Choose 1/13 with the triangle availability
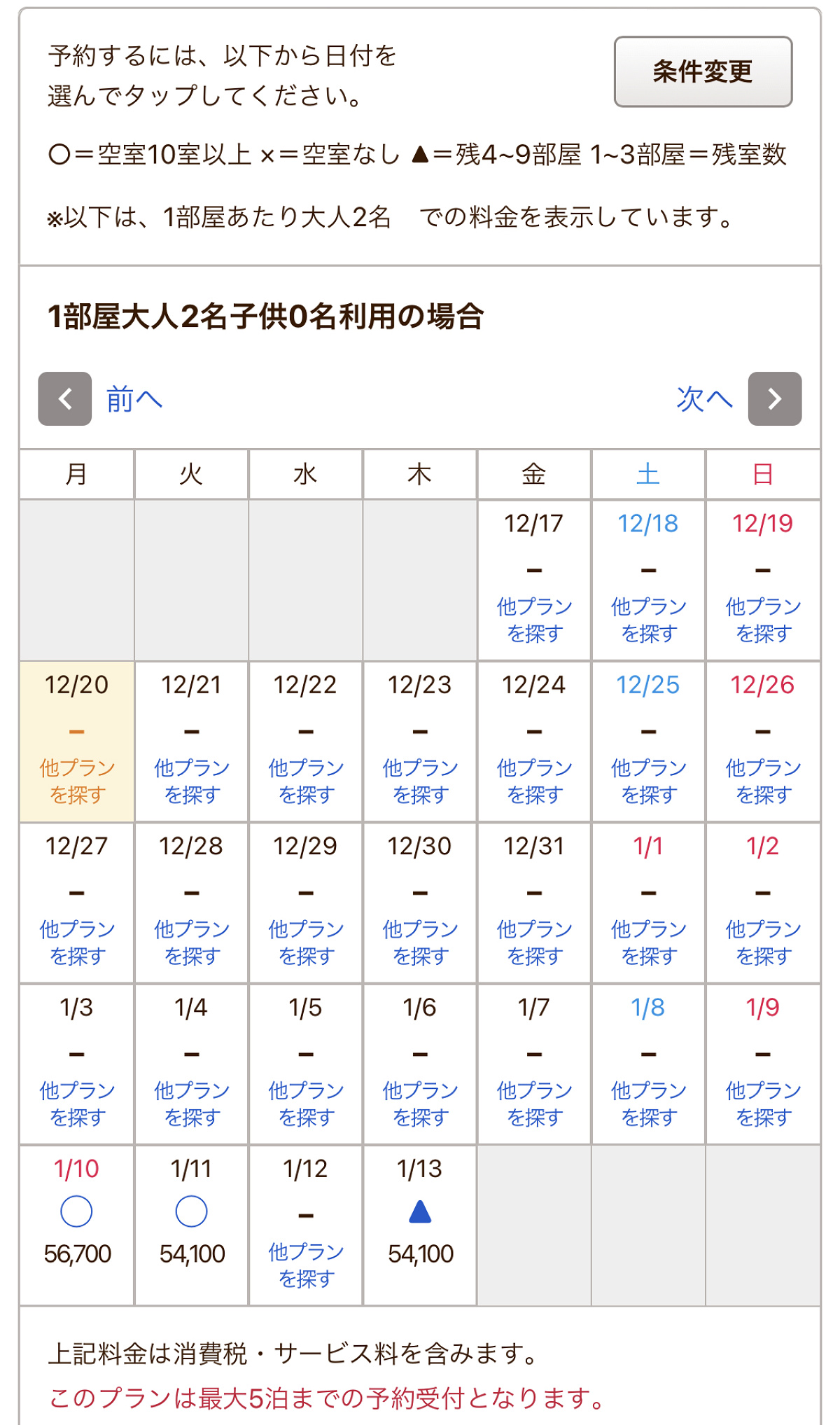The height and width of the screenshot is (1425, 840). coord(420,1225)
